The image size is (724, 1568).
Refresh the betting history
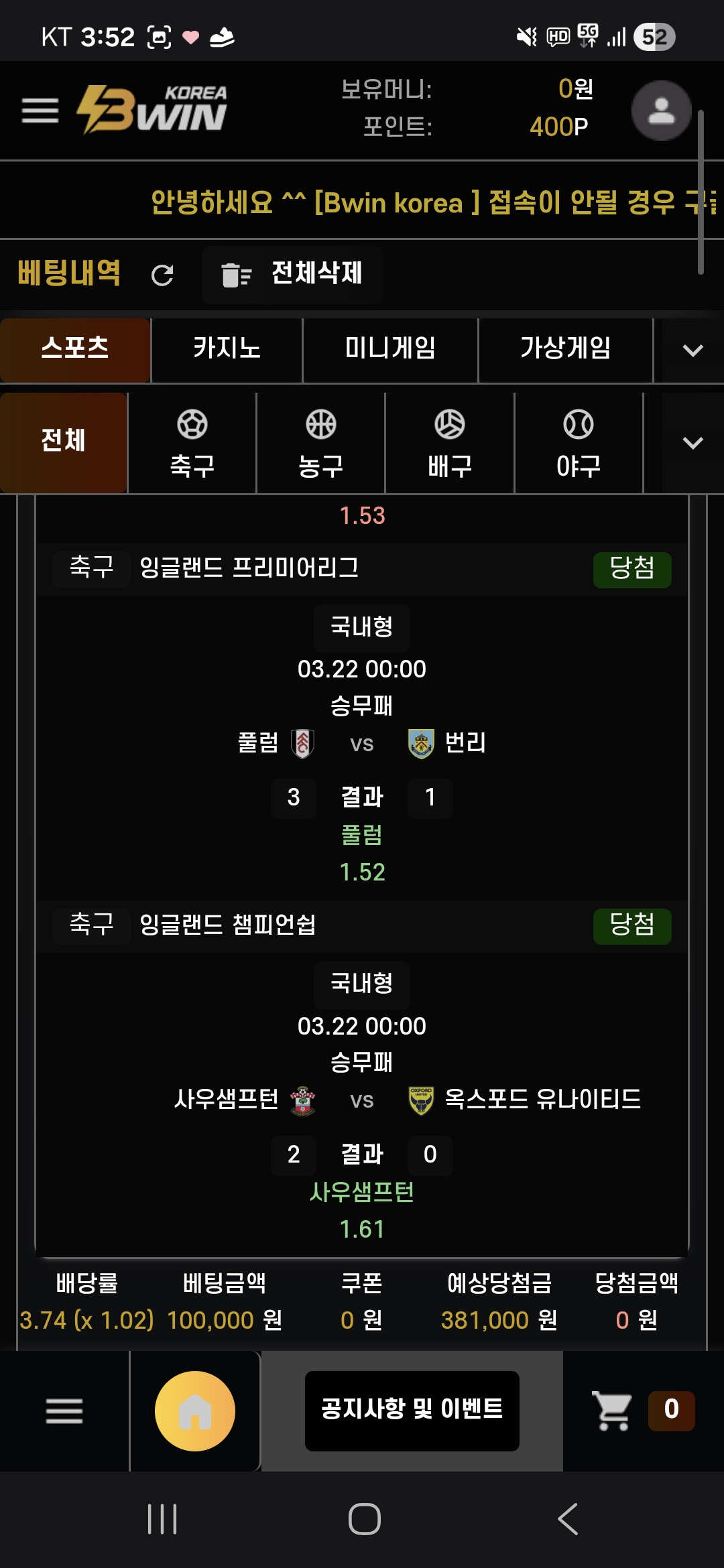pos(162,275)
